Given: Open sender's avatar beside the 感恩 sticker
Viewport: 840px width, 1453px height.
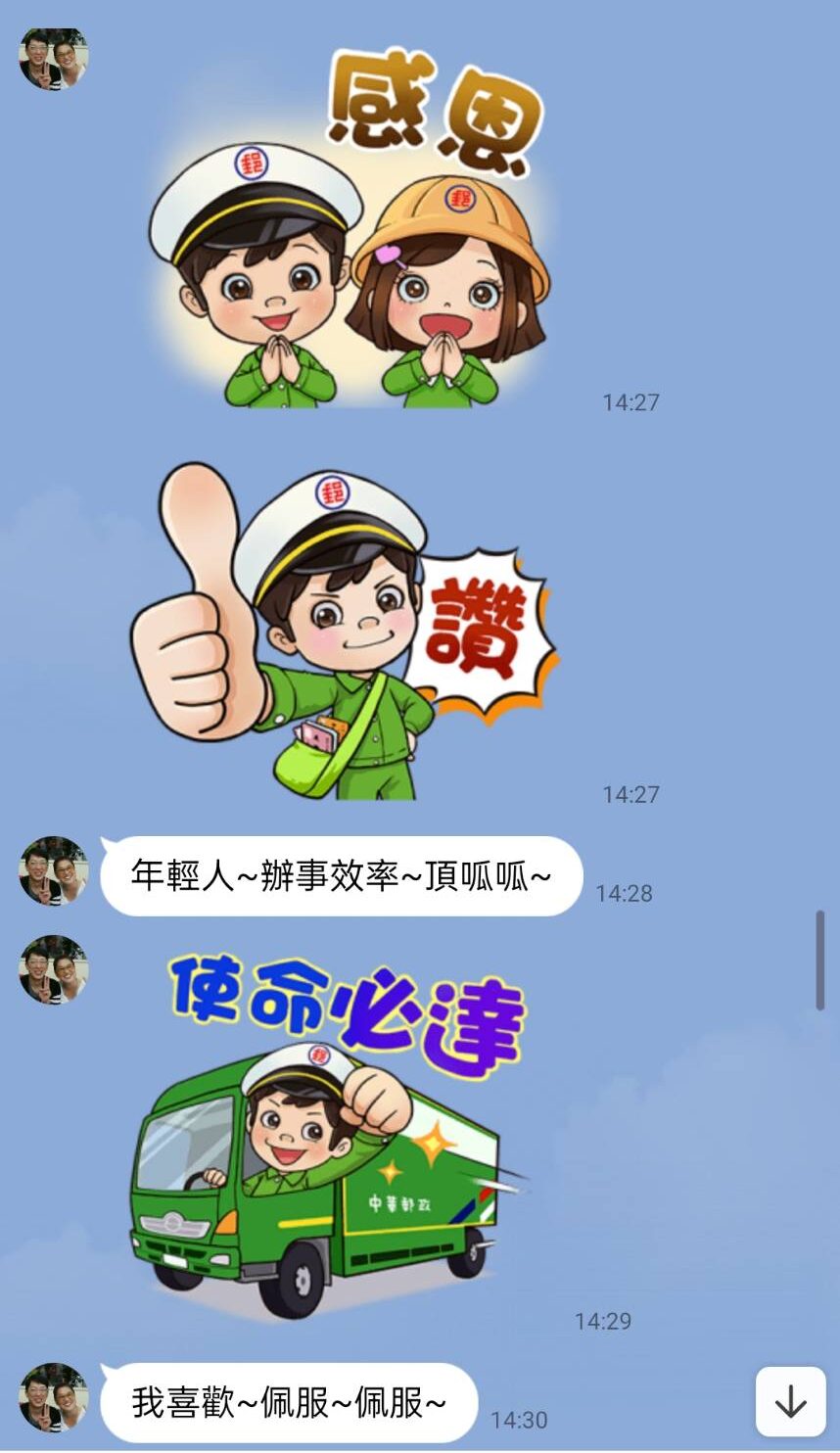Looking at the screenshot, I should (54, 59).
